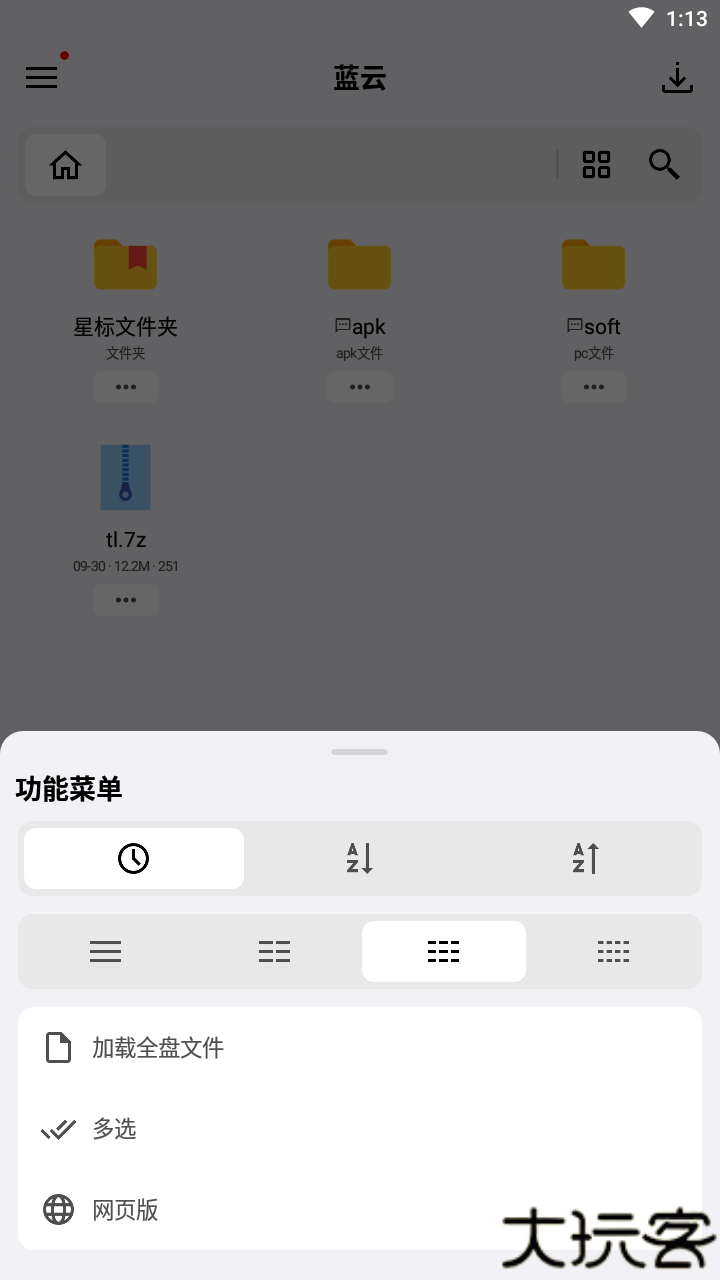Switch to the four-column grid layout

pos(613,951)
